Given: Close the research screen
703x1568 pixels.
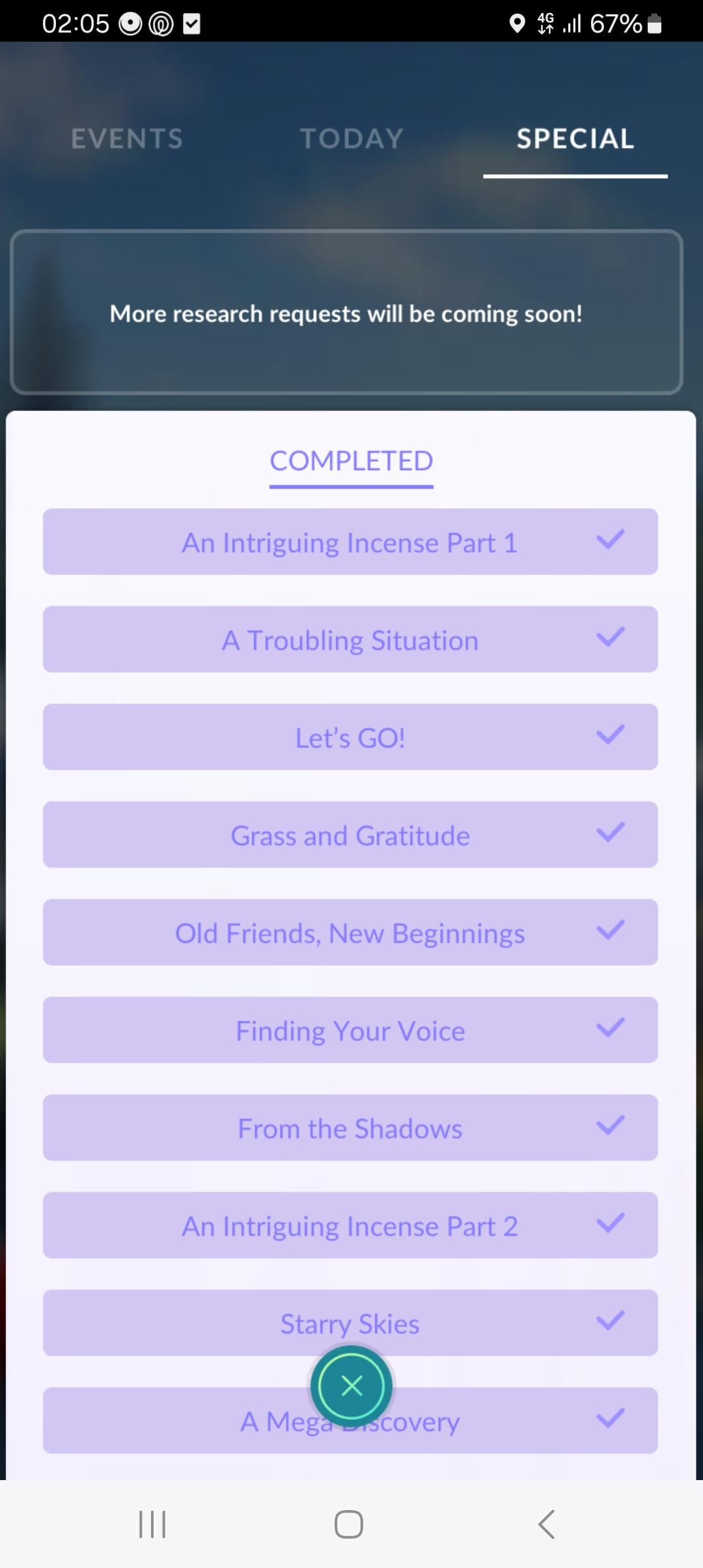Looking at the screenshot, I should tap(351, 1386).
